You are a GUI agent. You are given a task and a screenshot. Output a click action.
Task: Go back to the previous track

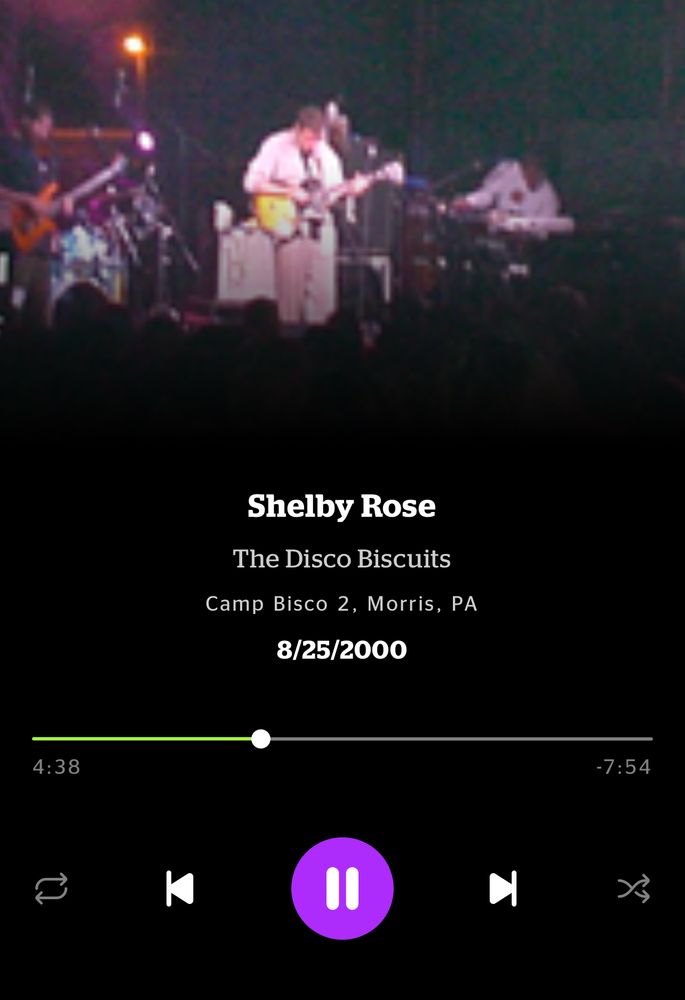tap(180, 888)
